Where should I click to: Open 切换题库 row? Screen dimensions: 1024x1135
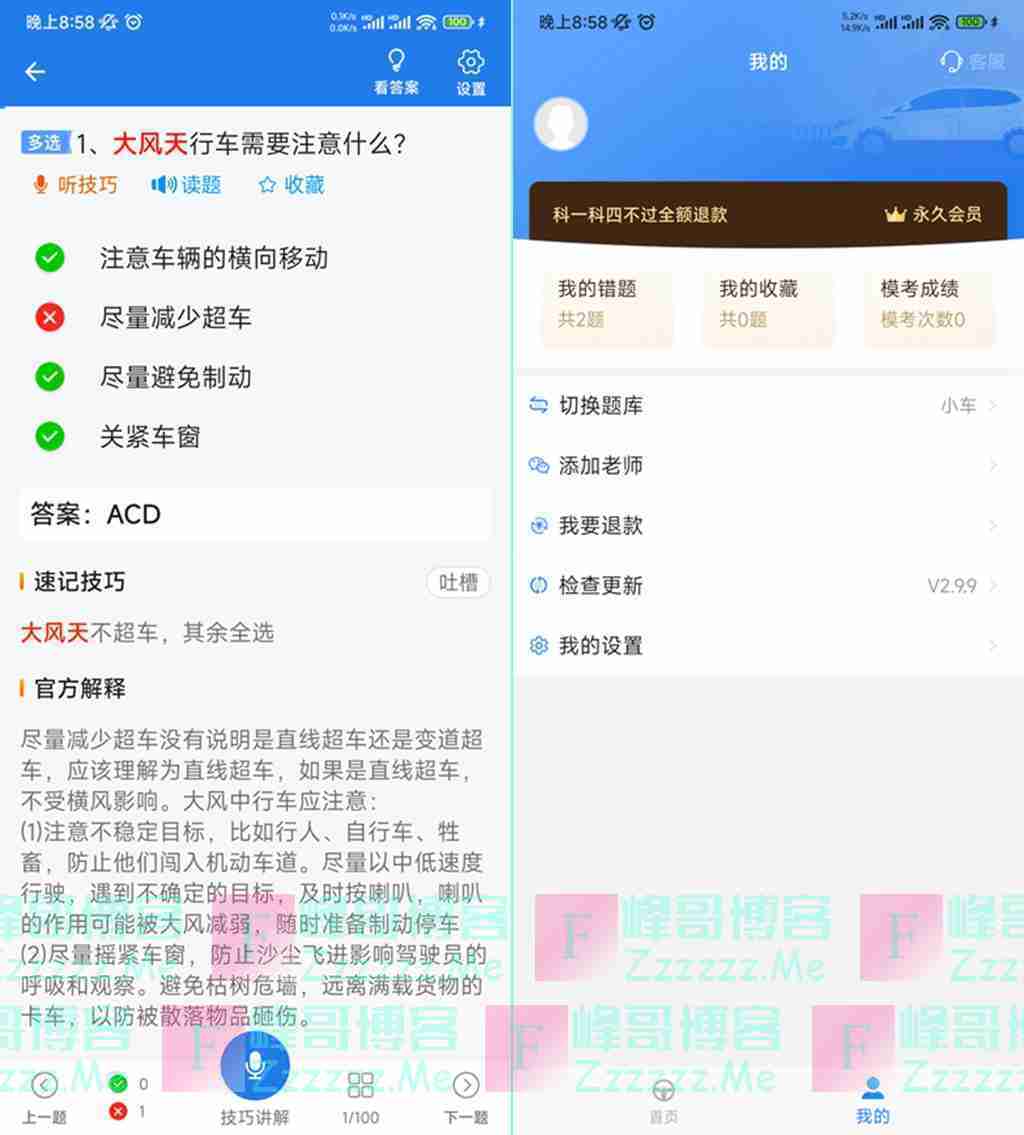click(766, 406)
